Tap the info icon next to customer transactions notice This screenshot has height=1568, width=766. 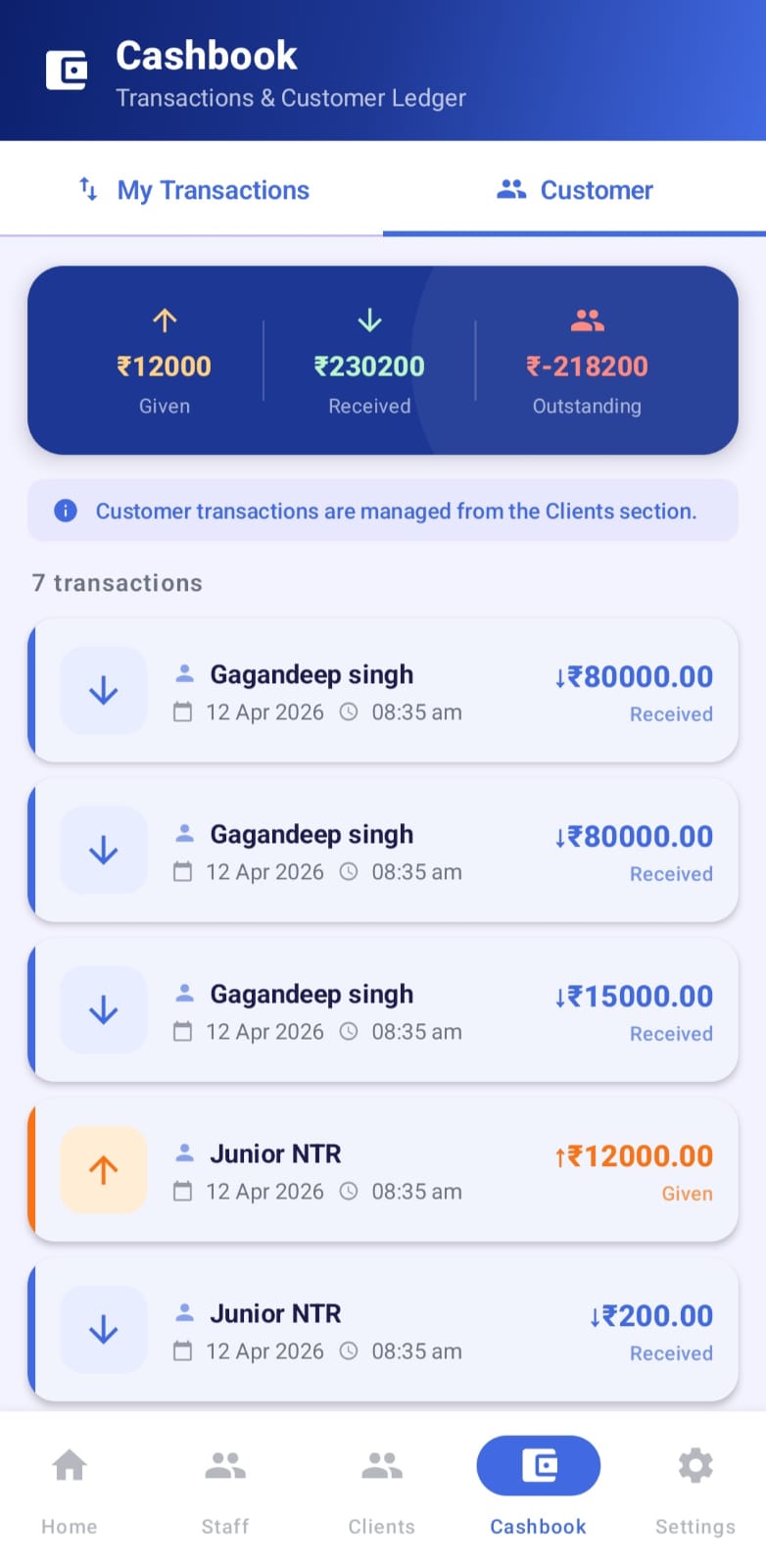tap(66, 511)
